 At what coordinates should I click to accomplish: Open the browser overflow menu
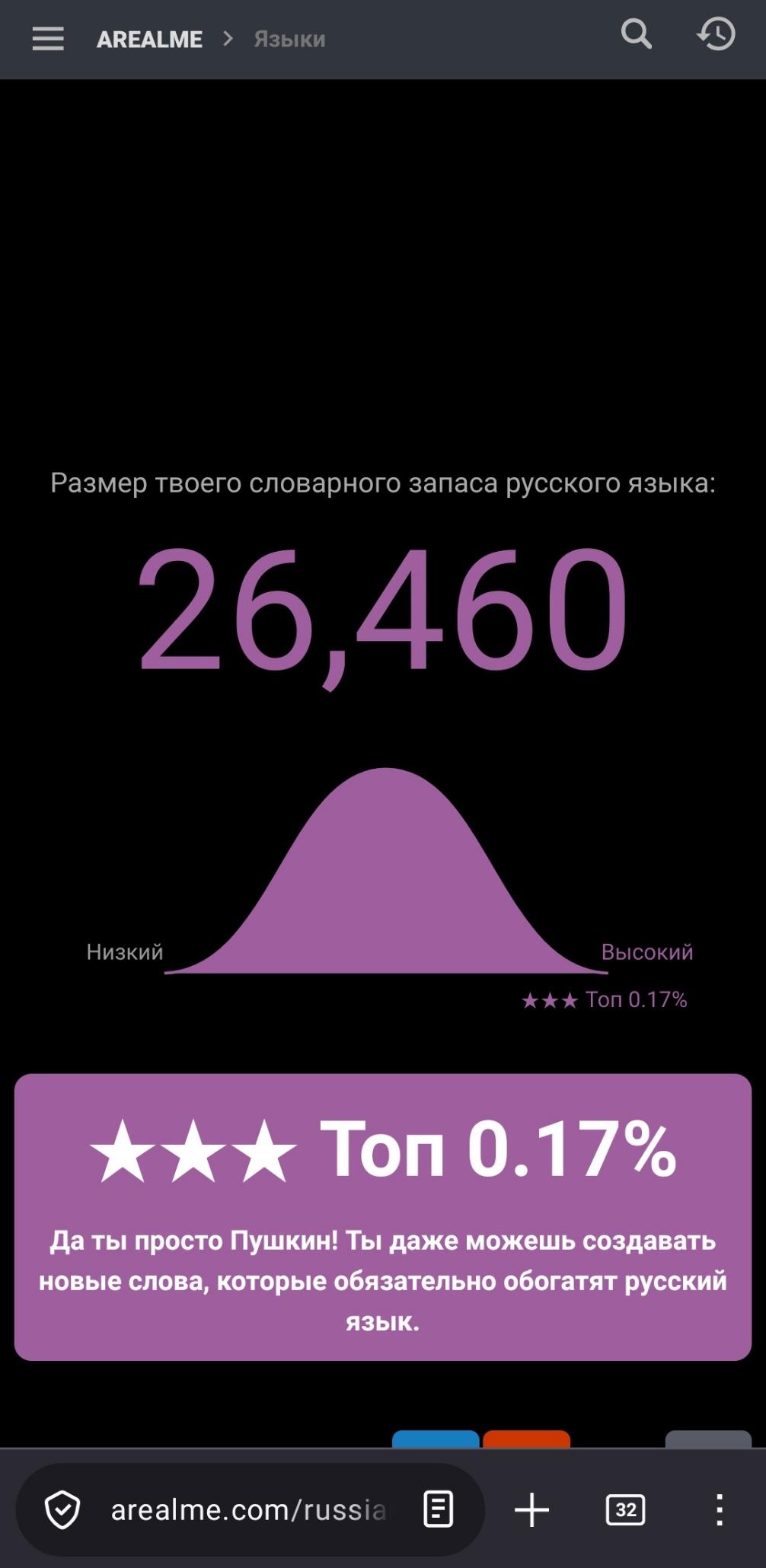719,1510
